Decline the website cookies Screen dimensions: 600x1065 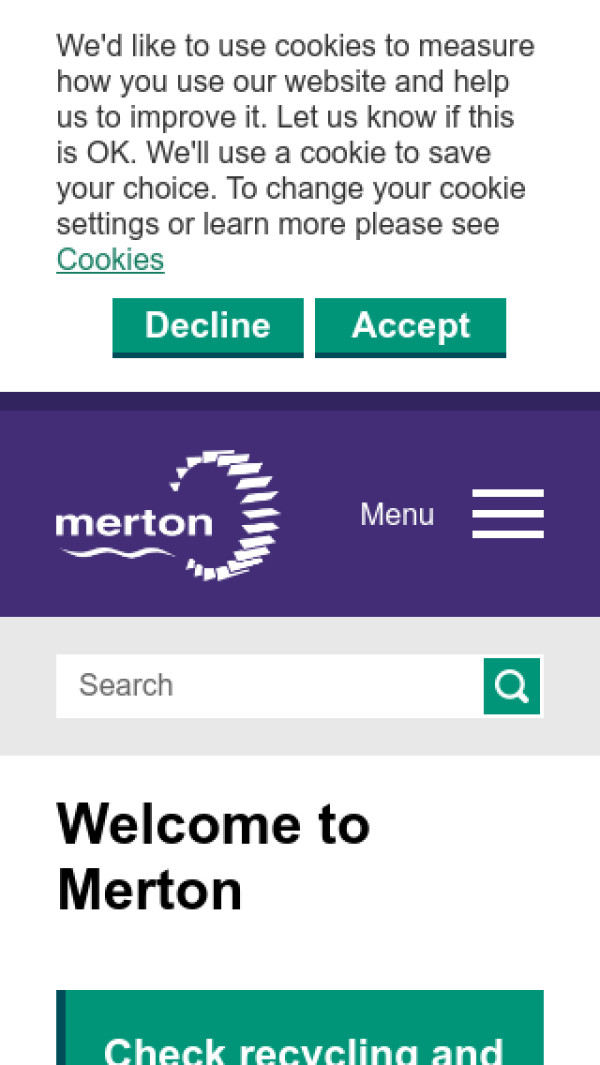click(x=208, y=326)
